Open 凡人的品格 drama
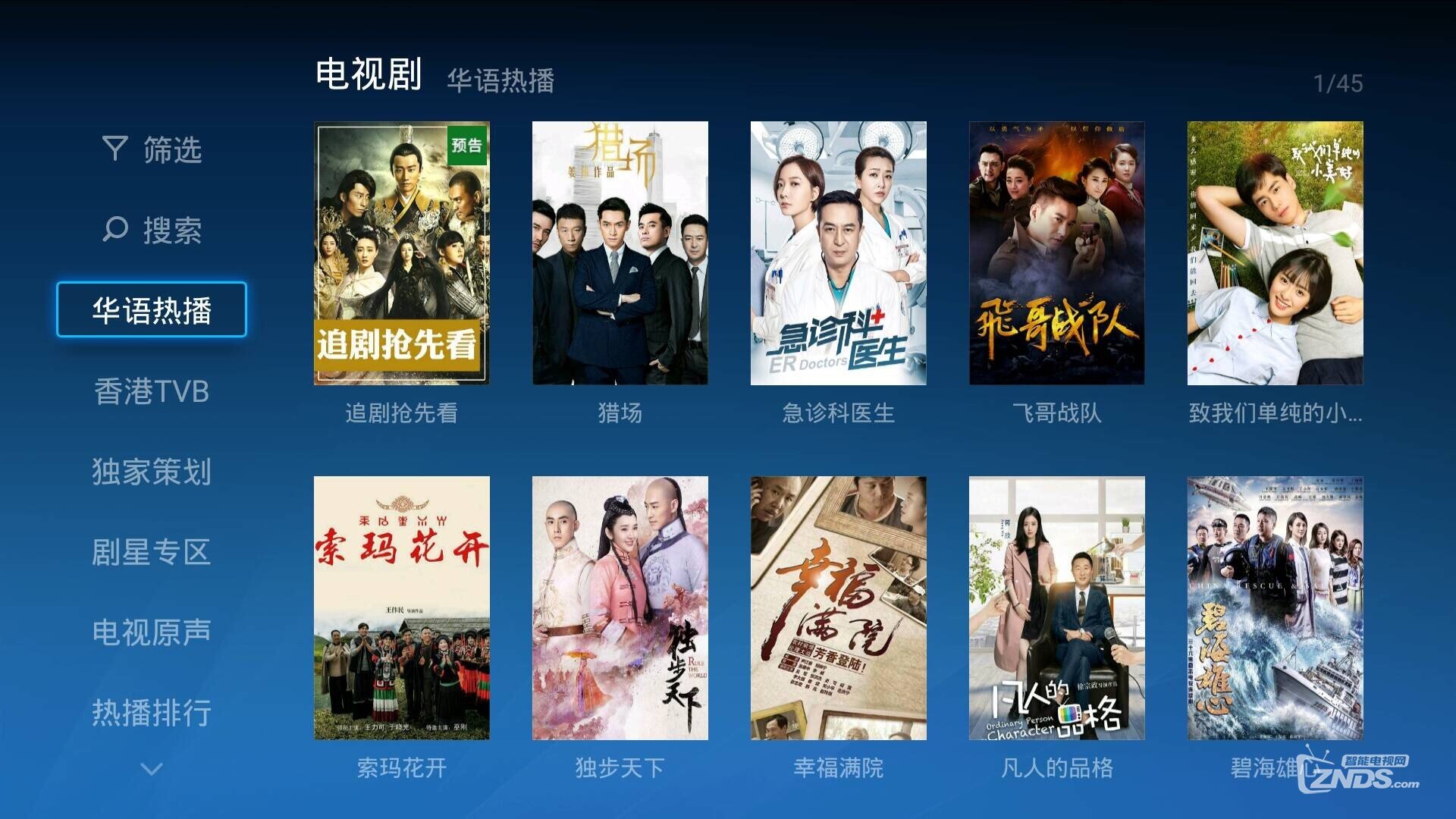Image resolution: width=1456 pixels, height=819 pixels. coord(1056,608)
